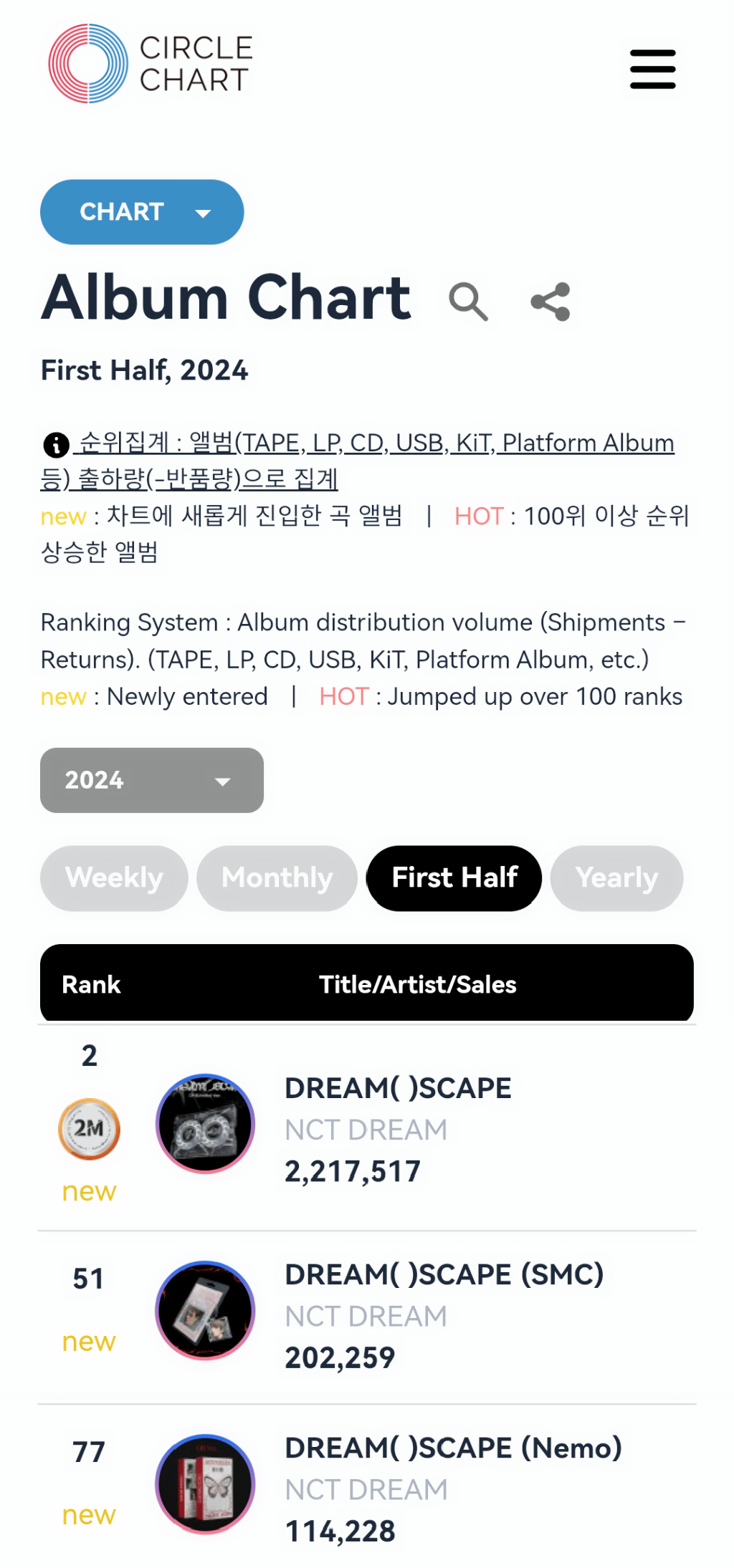The width and height of the screenshot is (734, 1568).
Task: Switch to the Weekly tab
Action: (x=114, y=878)
